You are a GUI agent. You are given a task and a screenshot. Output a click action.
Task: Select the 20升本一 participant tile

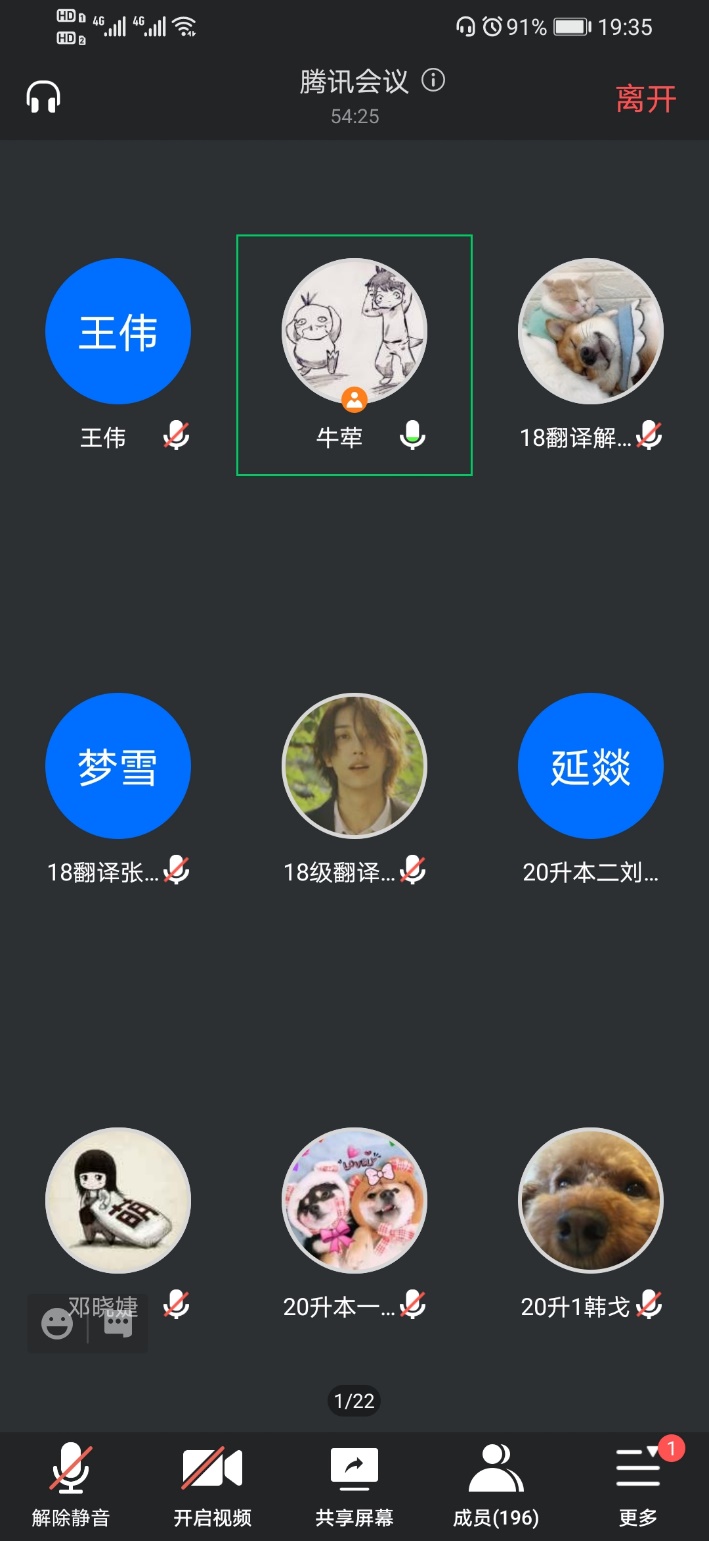(354, 1201)
